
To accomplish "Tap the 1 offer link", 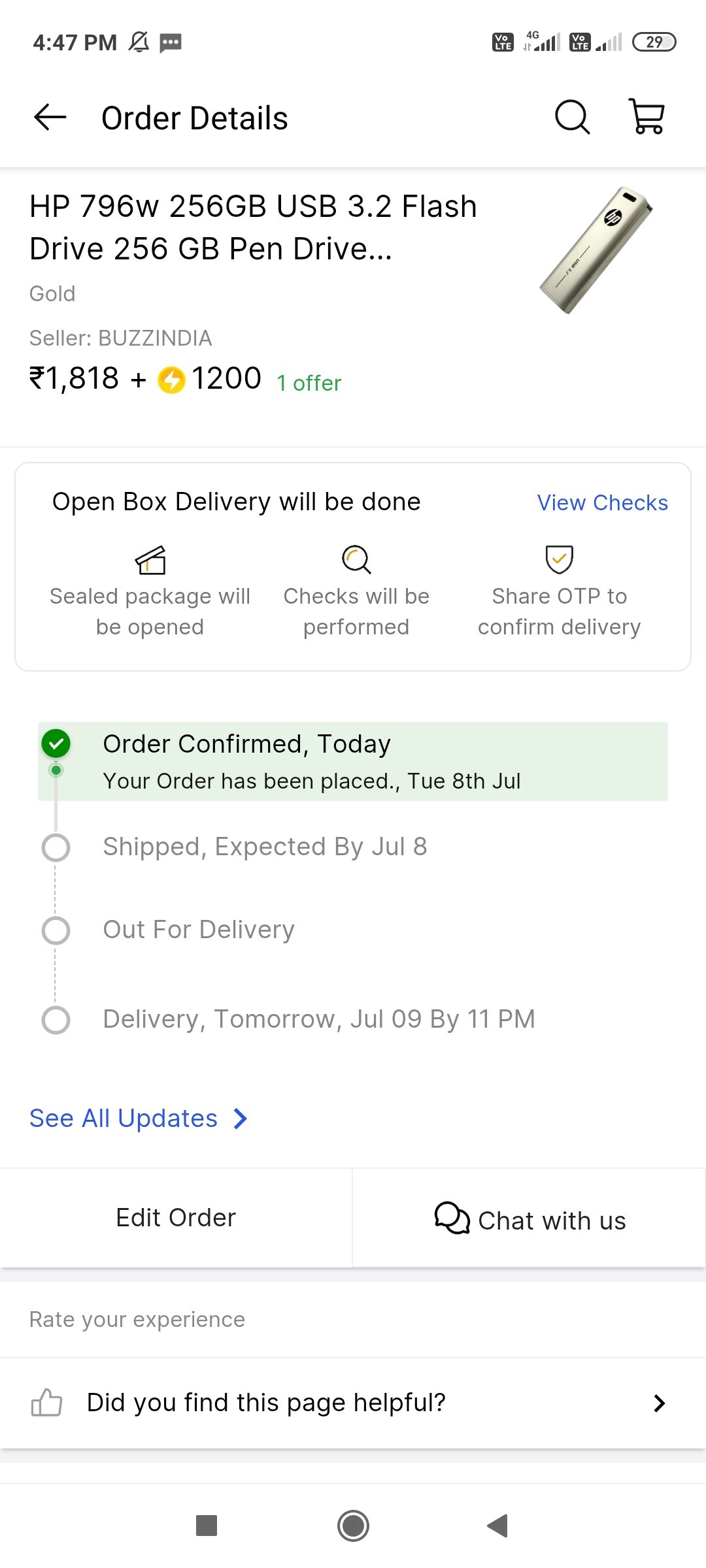I will (x=309, y=383).
